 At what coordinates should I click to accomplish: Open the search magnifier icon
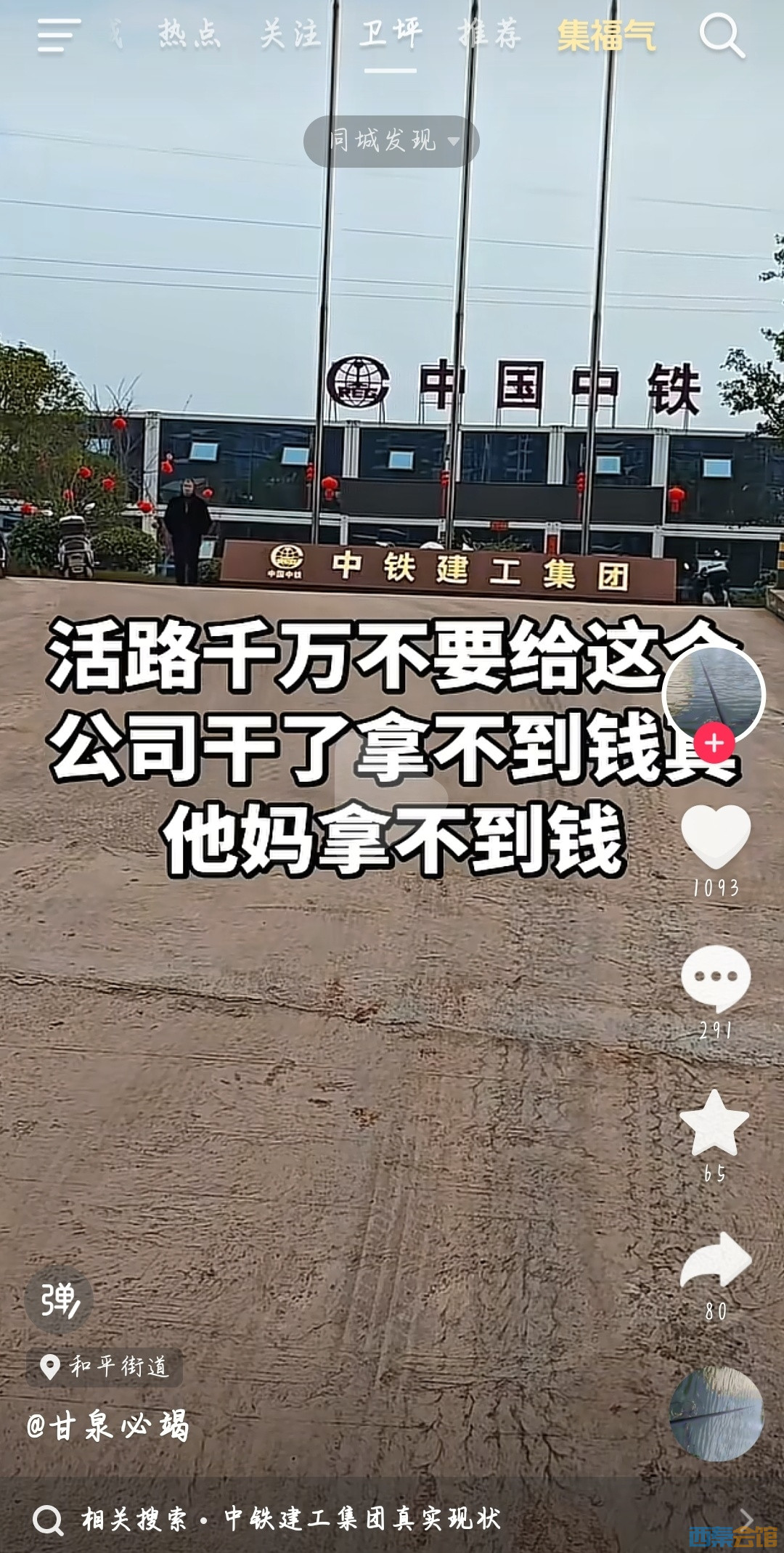pyautogui.click(x=722, y=36)
